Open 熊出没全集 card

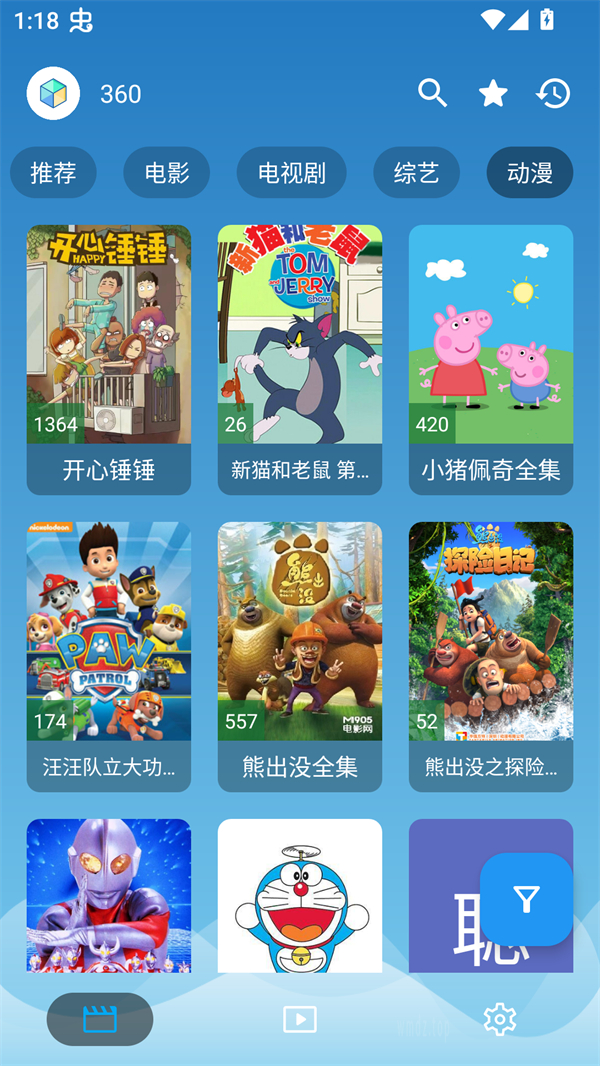pyautogui.click(x=300, y=657)
